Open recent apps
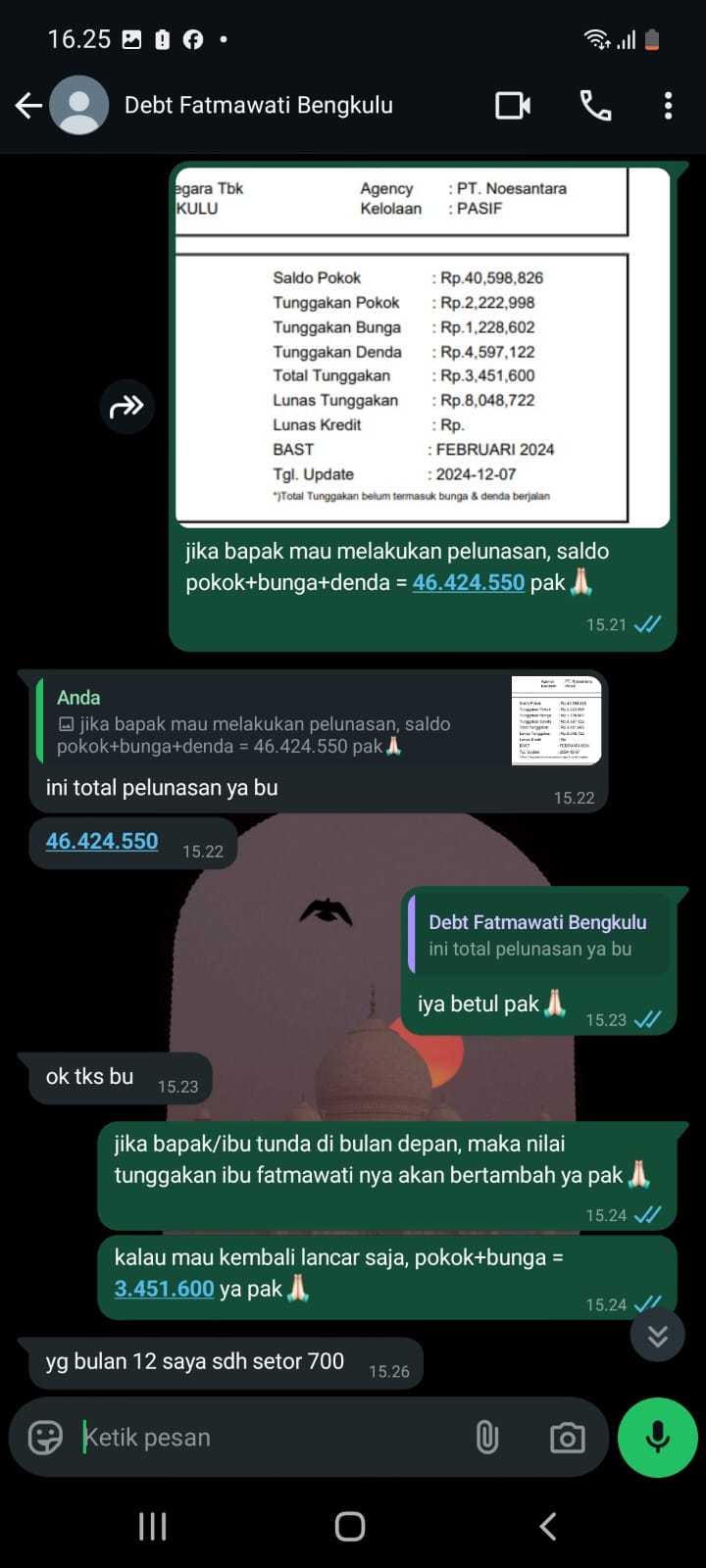 (153, 1526)
